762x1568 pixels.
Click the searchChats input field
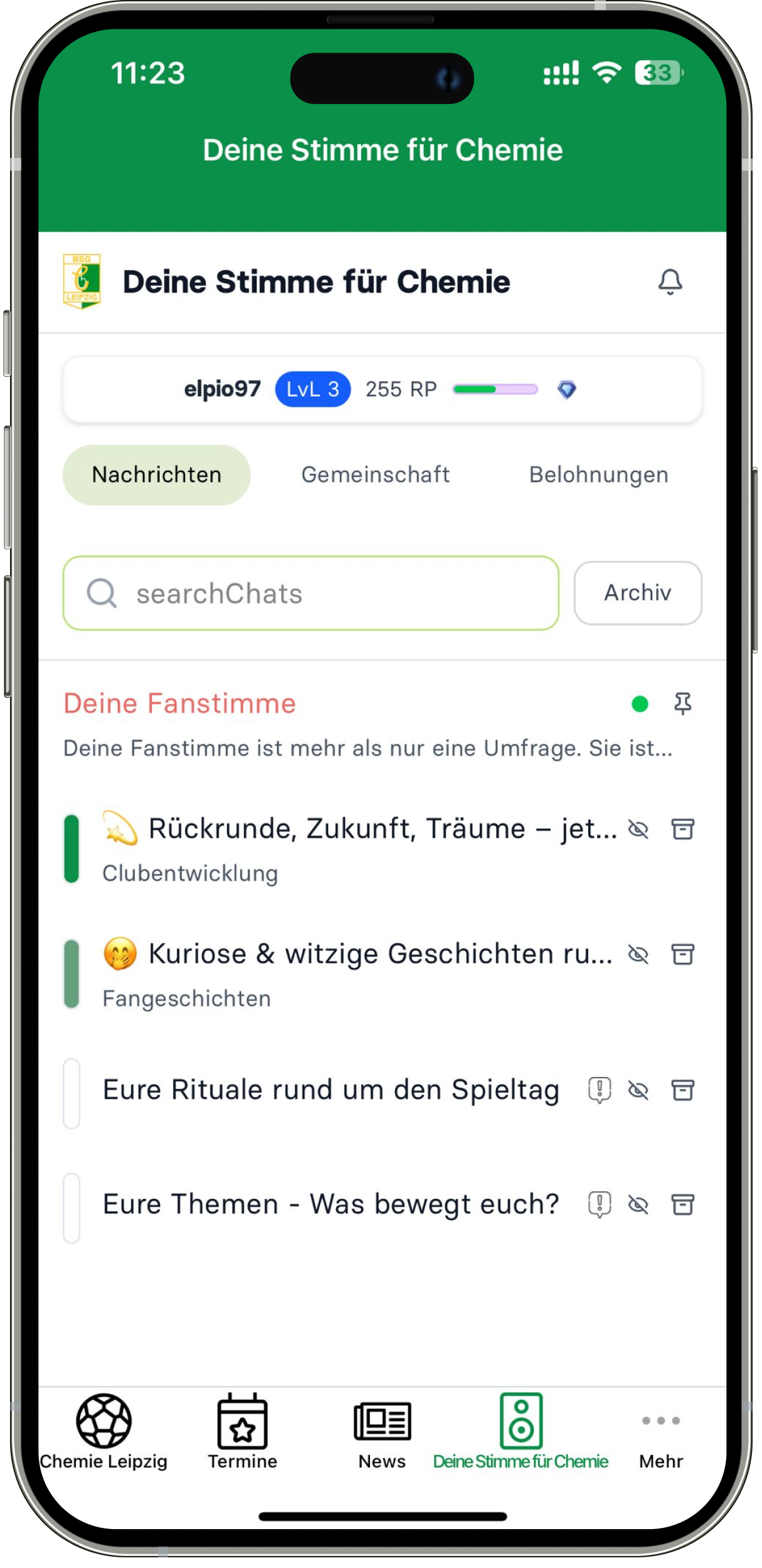point(310,593)
